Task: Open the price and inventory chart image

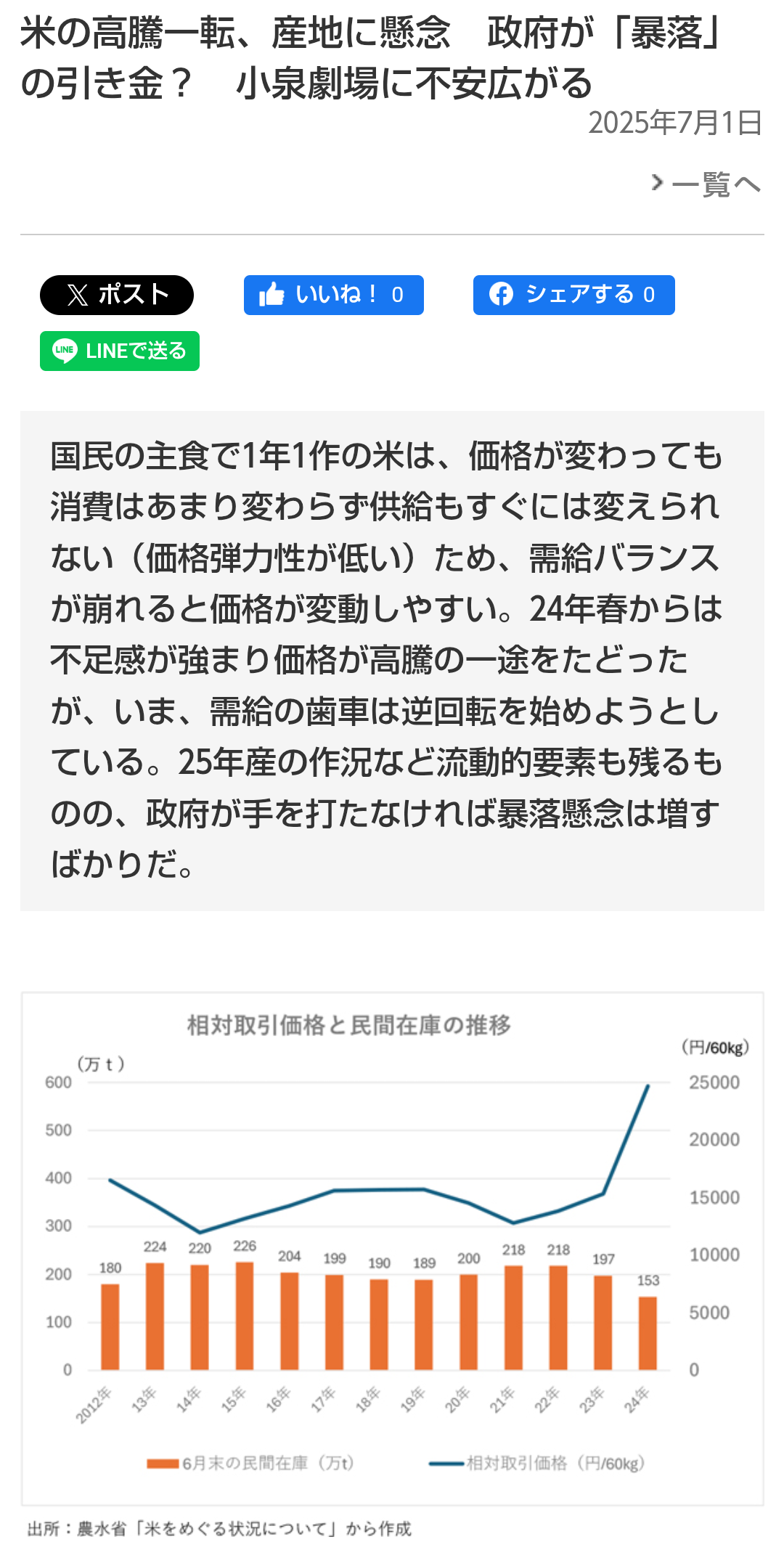Action: 392,1249
